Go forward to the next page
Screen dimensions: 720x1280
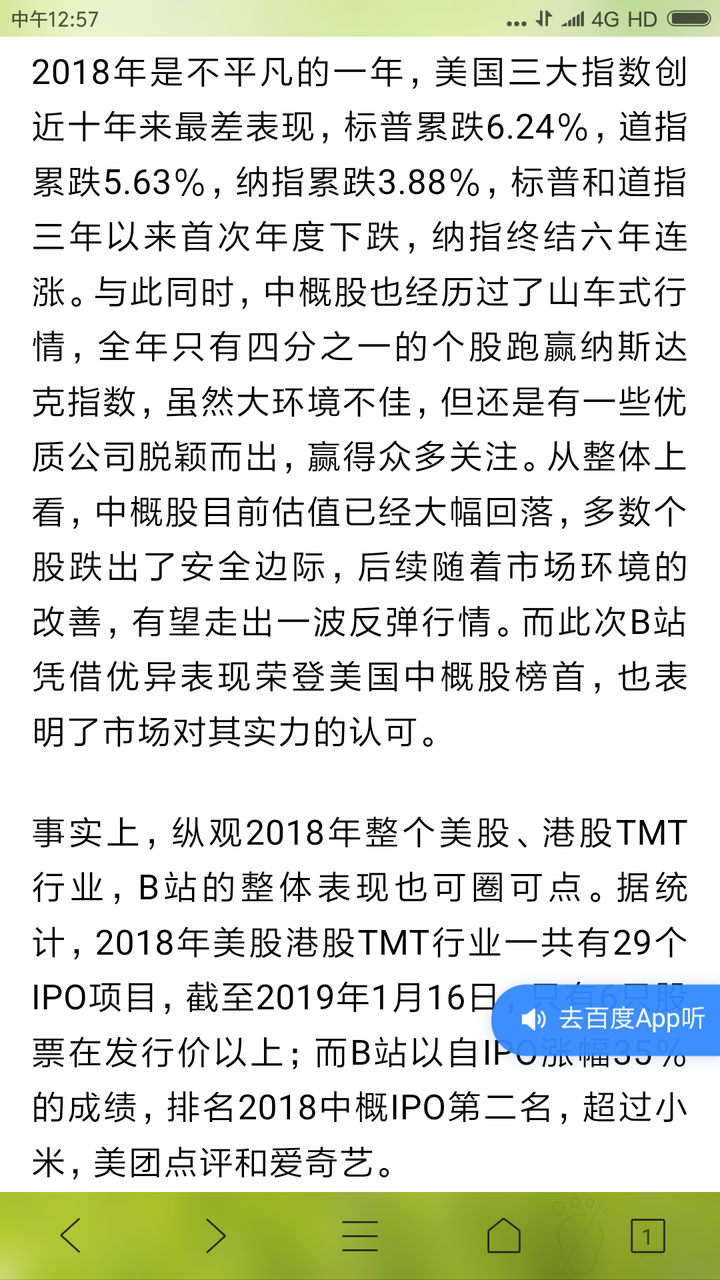coord(215,1236)
